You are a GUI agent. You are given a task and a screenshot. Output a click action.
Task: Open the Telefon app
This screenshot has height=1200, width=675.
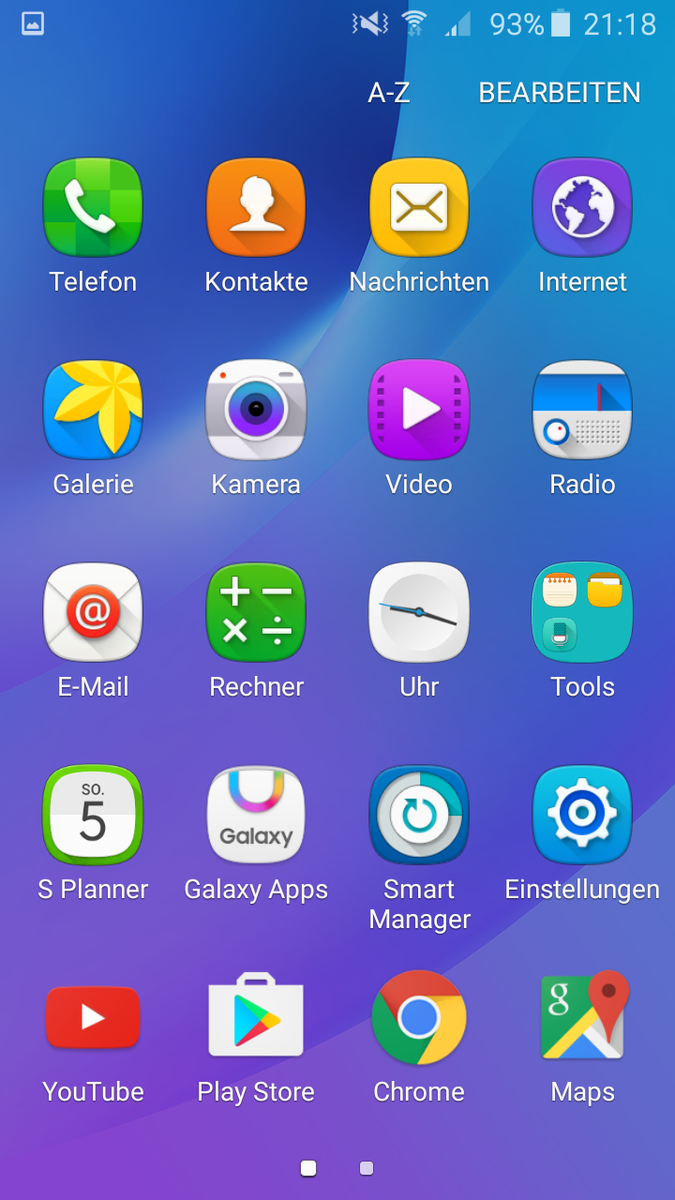click(x=93, y=208)
